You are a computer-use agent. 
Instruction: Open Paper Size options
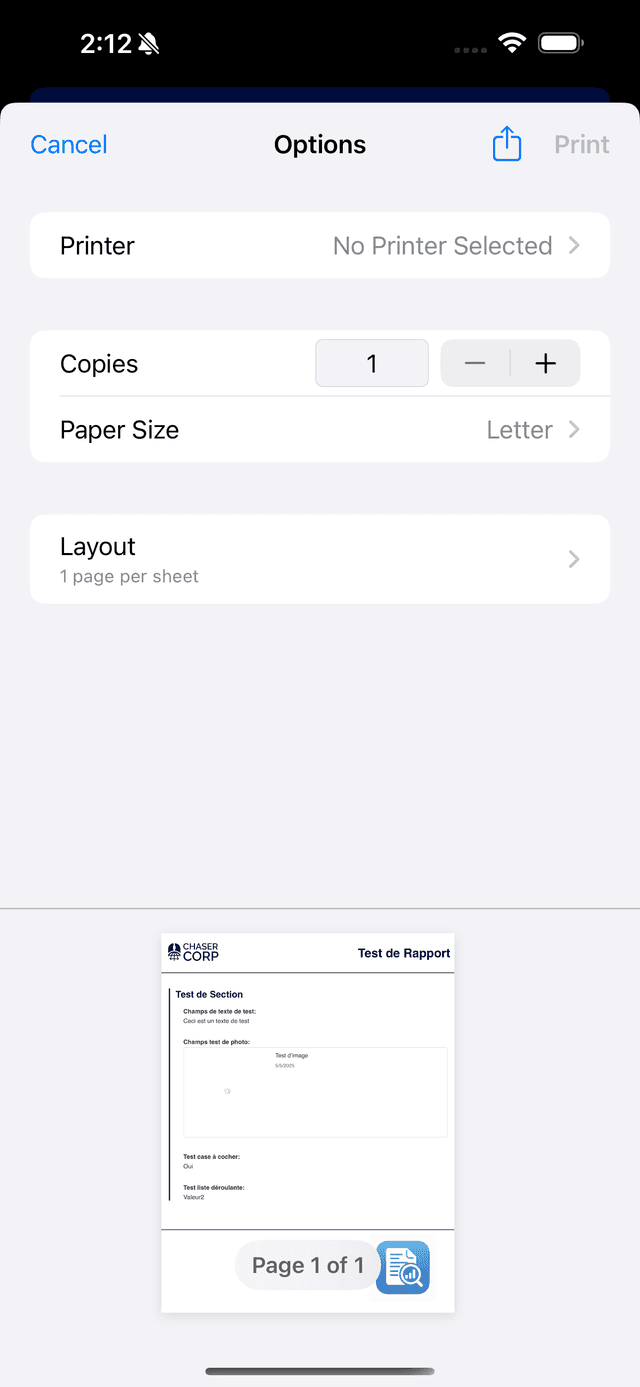click(320, 430)
